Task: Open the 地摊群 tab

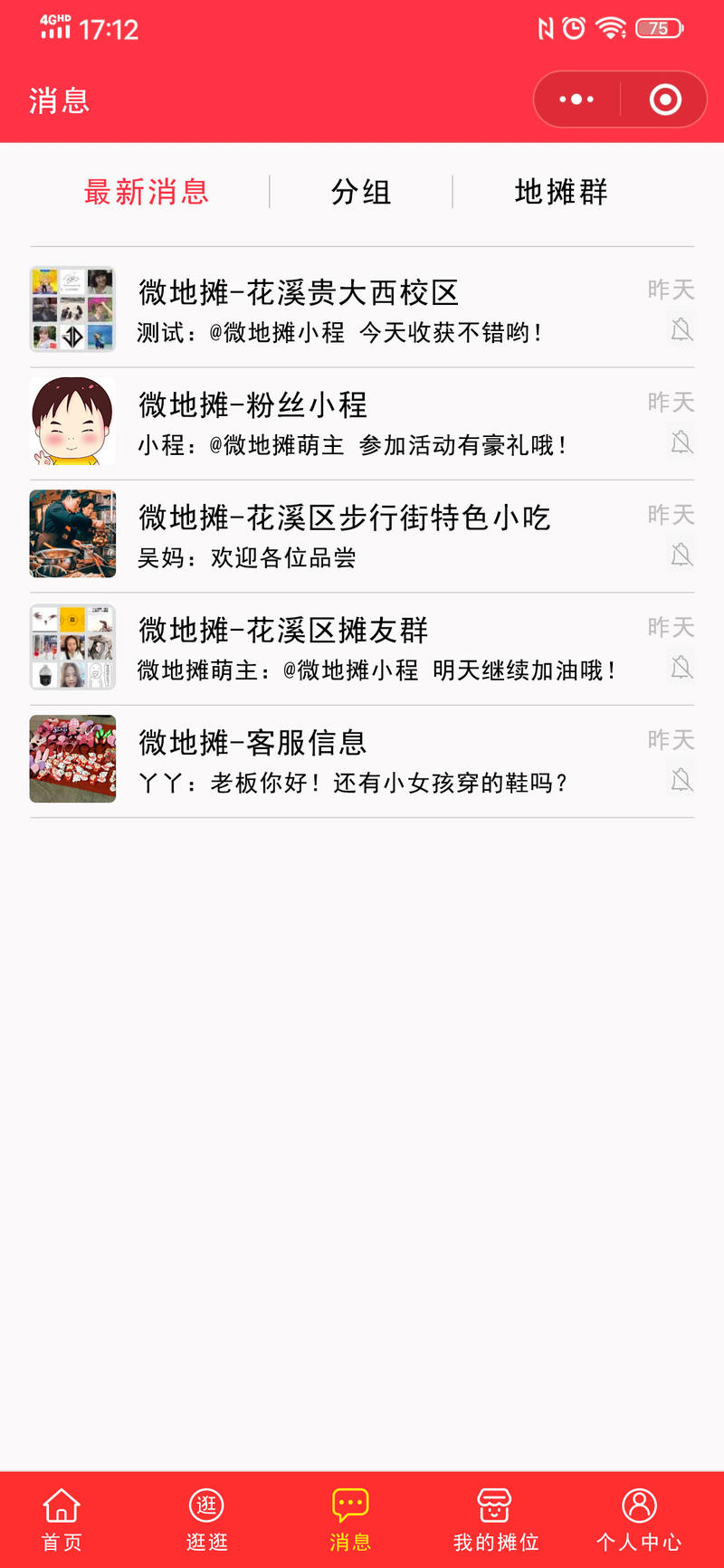Action: point(559,192)
